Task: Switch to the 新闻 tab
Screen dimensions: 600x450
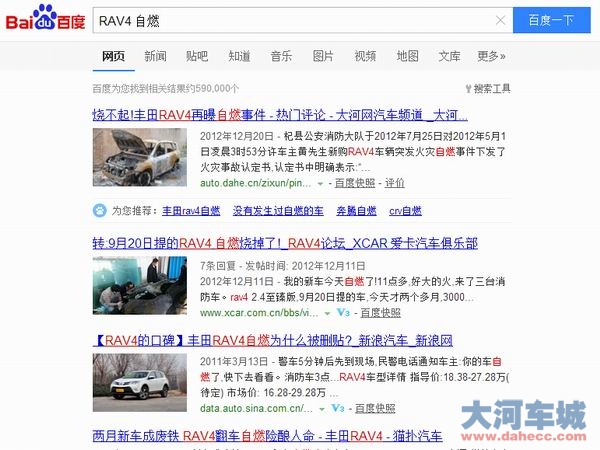Action: 155,56
